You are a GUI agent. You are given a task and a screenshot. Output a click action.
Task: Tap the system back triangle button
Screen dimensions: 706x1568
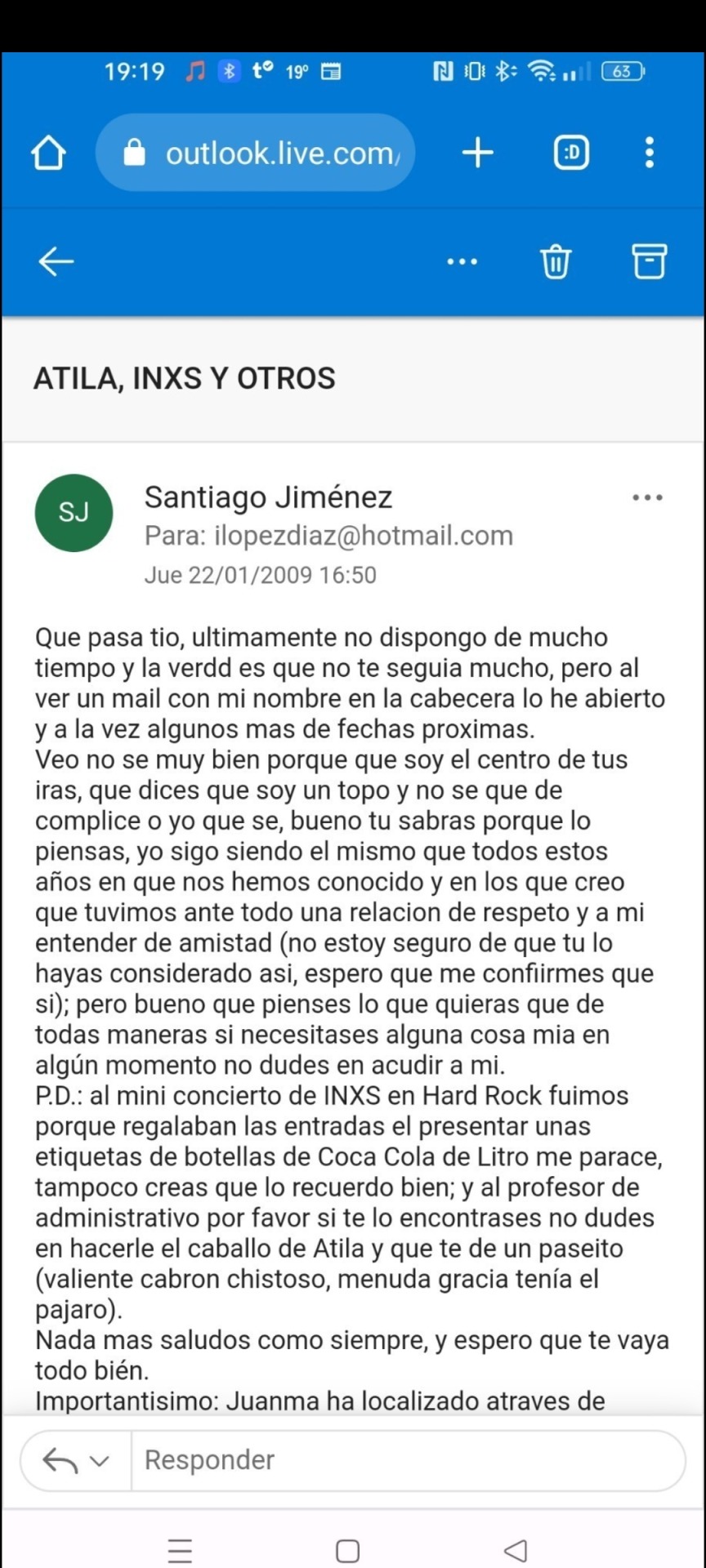tap(515, 1550)
